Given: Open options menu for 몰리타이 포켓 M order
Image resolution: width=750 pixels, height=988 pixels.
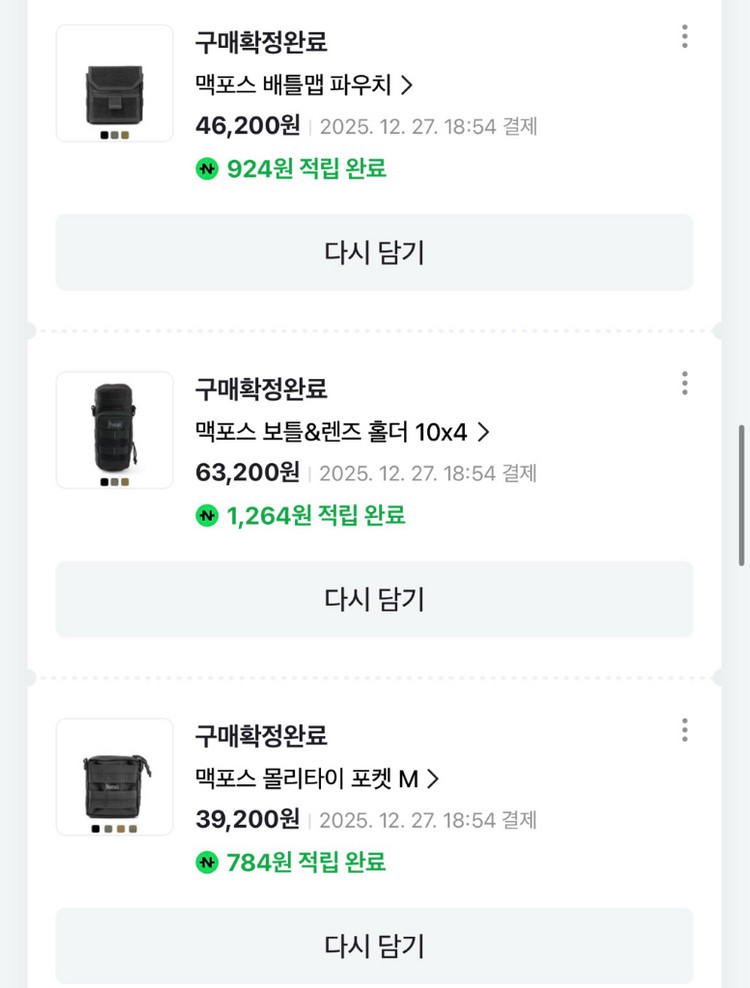Looking at the screenshot, I should pyautogui.click(x=684, y=731).
